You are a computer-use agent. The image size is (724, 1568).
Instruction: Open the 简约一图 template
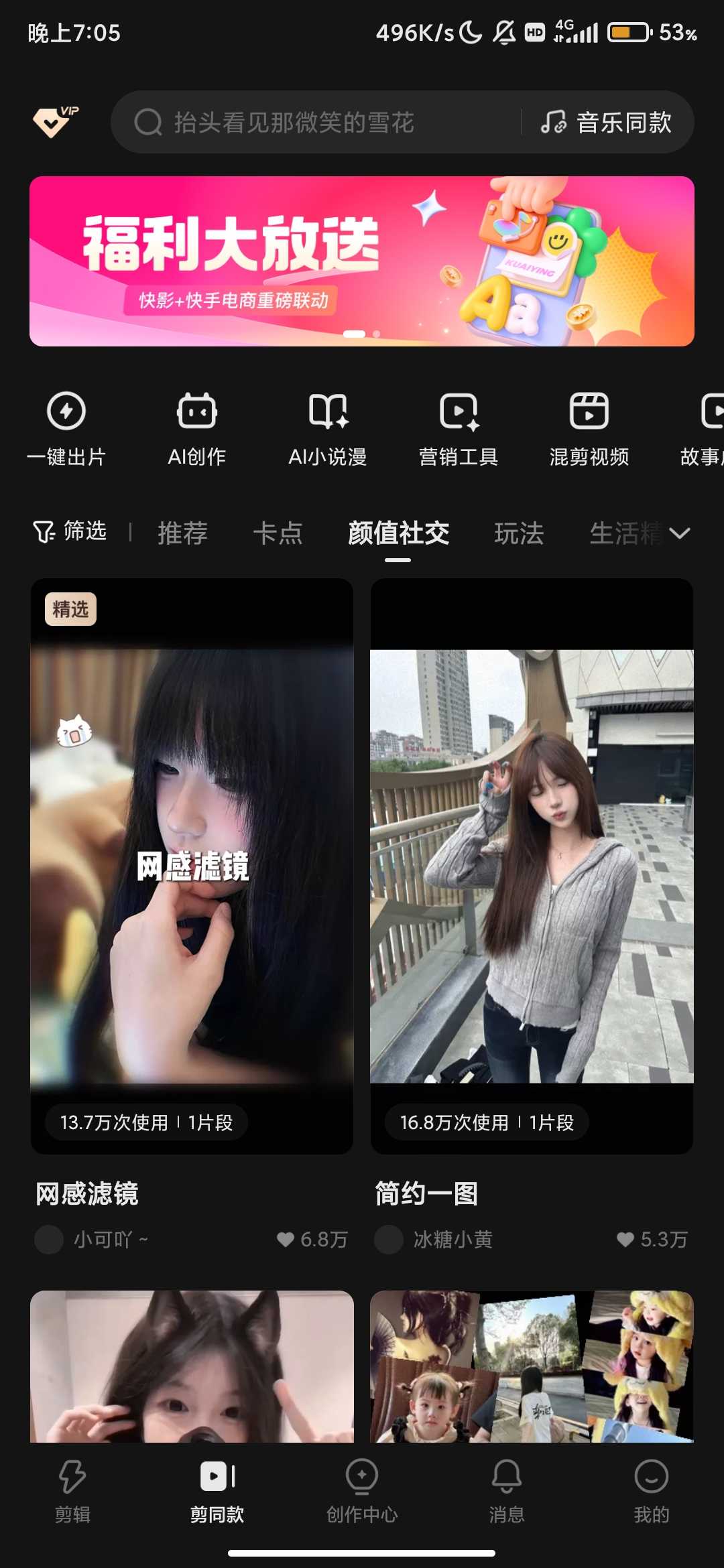click(532, 866)
